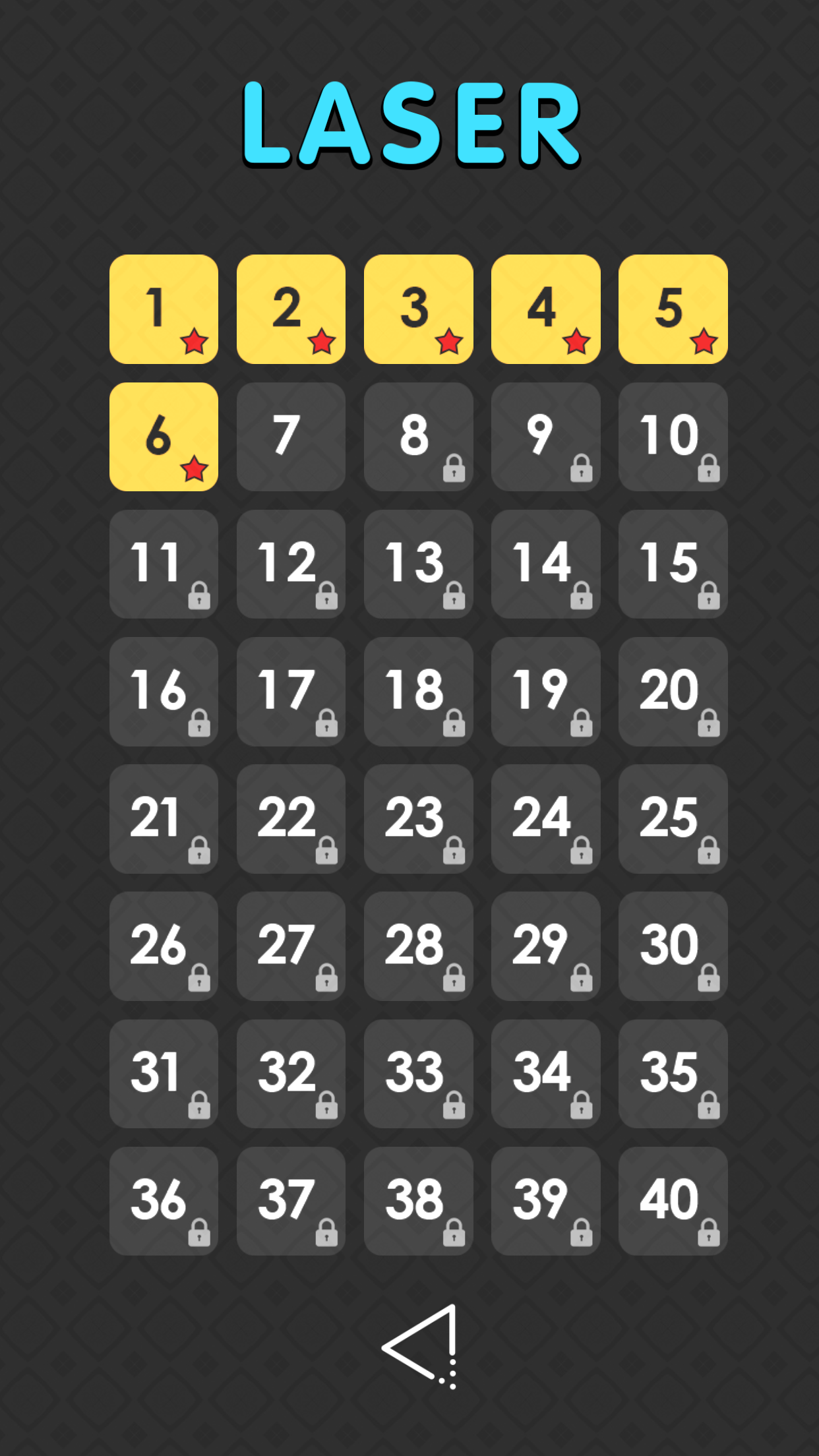Tap level 31

pos(164,1074)
